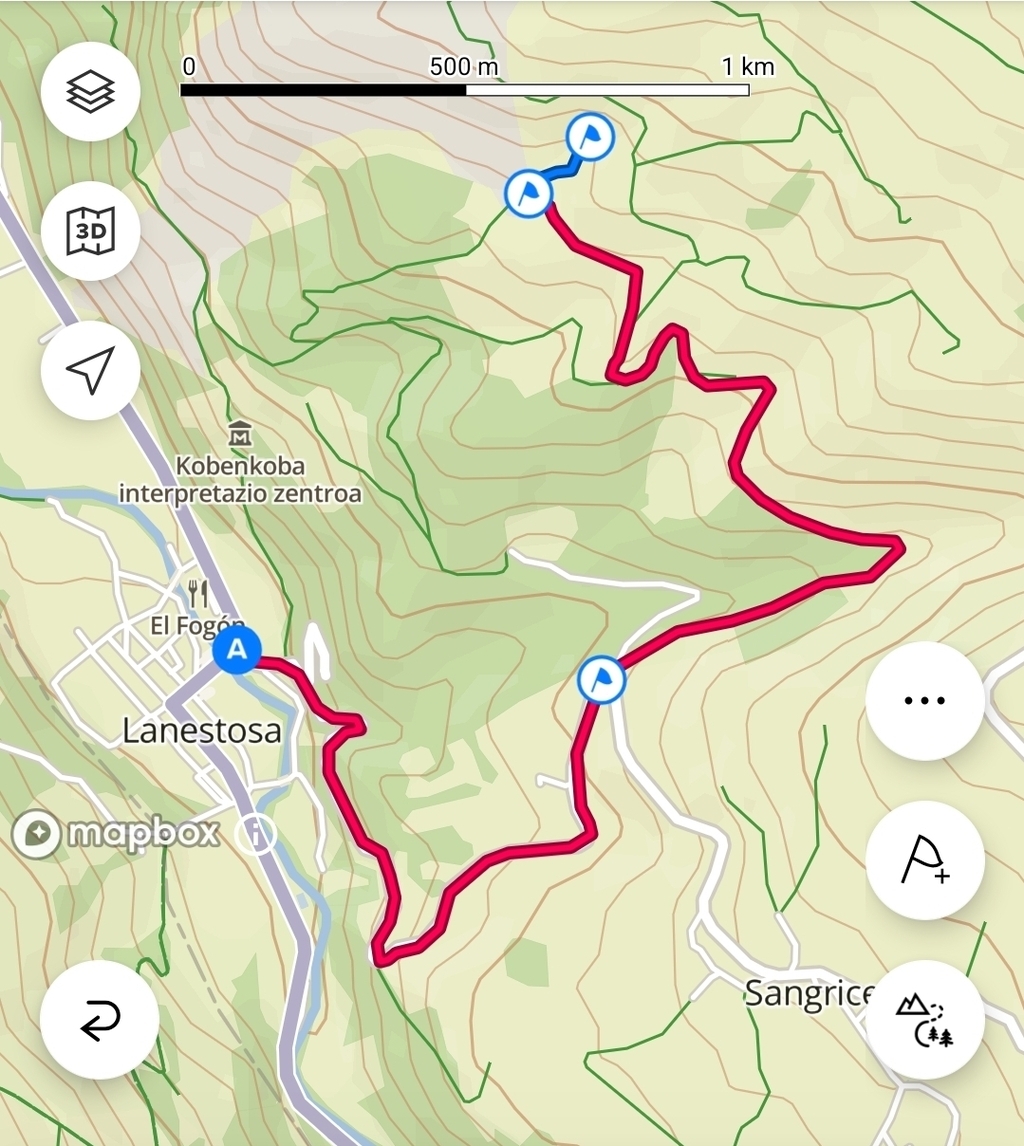Screen dimensions: 1024x1146
Task: Open Kobenkoba interpretazio zentroa point of interest
Action: point(240,435)
